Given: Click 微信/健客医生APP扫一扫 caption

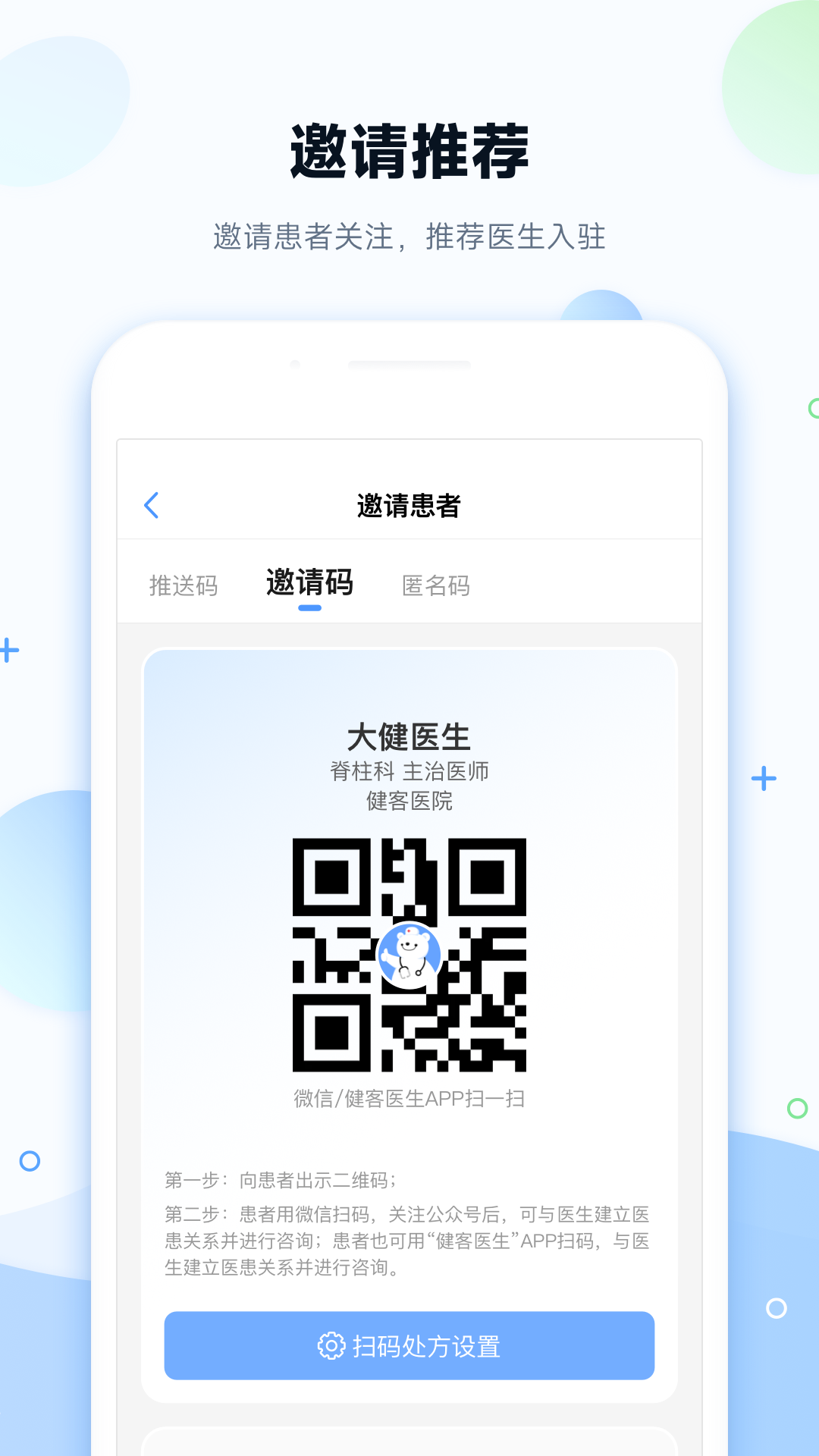Looking at the screenshot, I should point(409,1097).
